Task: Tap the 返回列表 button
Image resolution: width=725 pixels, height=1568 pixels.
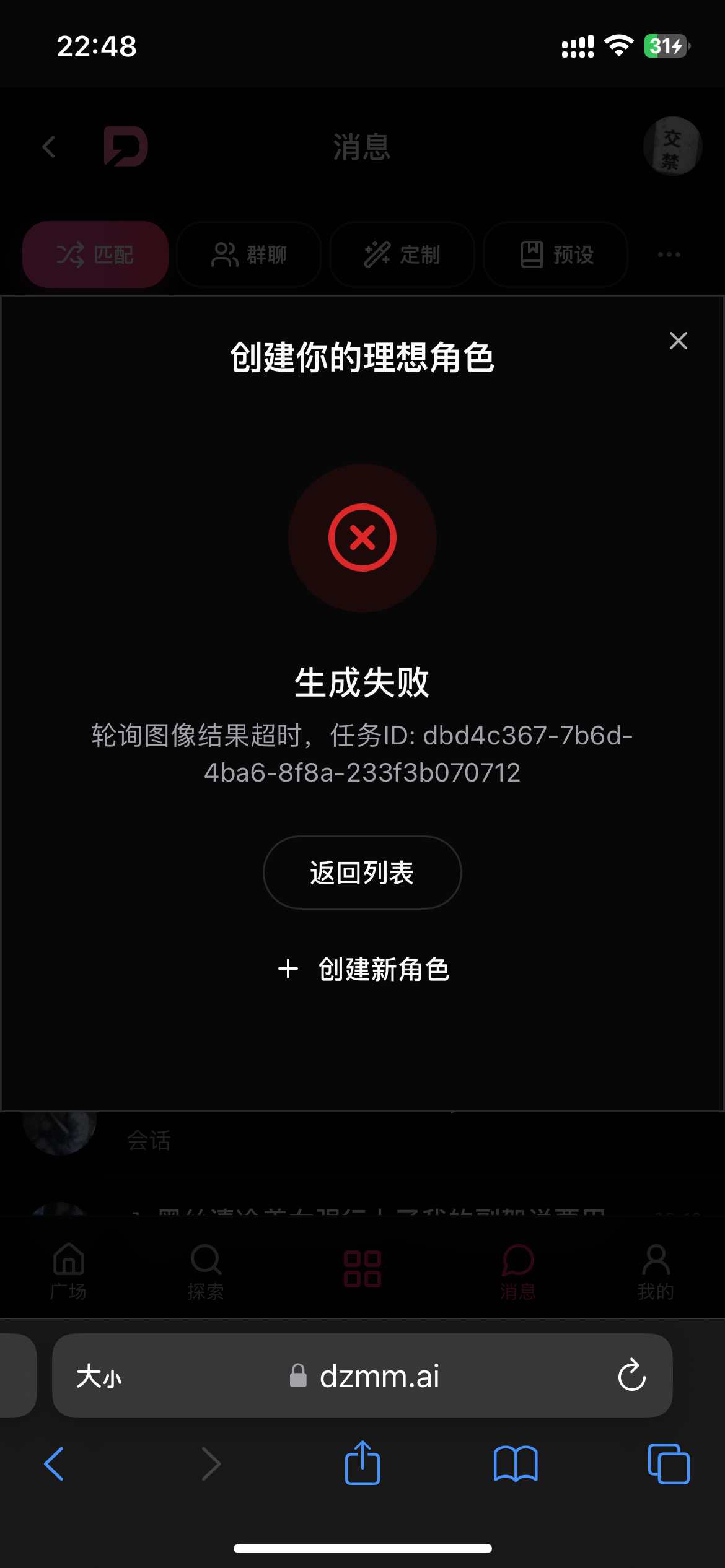Action: click(x=362, y=873)
